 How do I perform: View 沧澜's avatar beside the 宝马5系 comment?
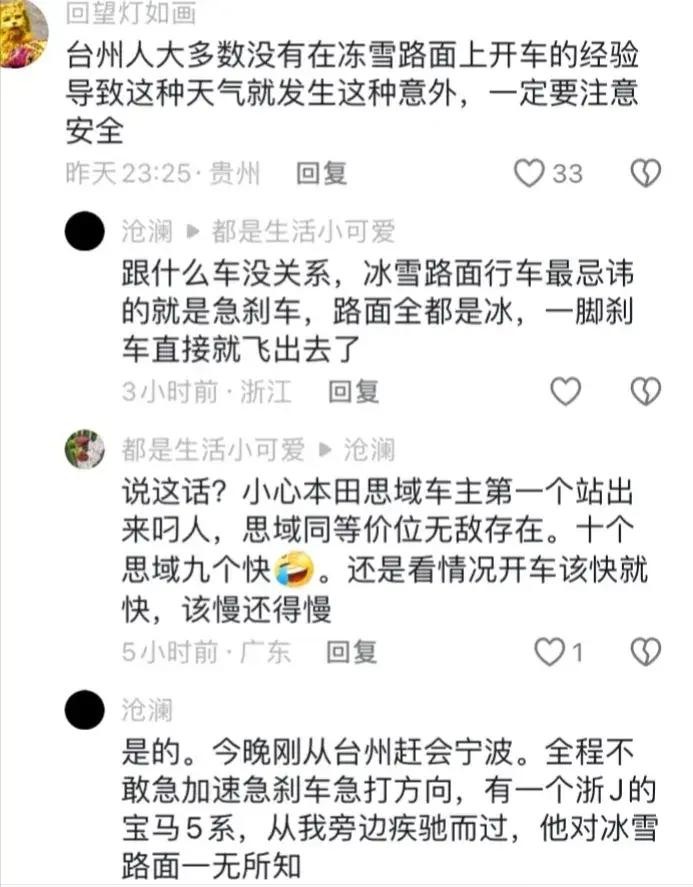point(85,711)
